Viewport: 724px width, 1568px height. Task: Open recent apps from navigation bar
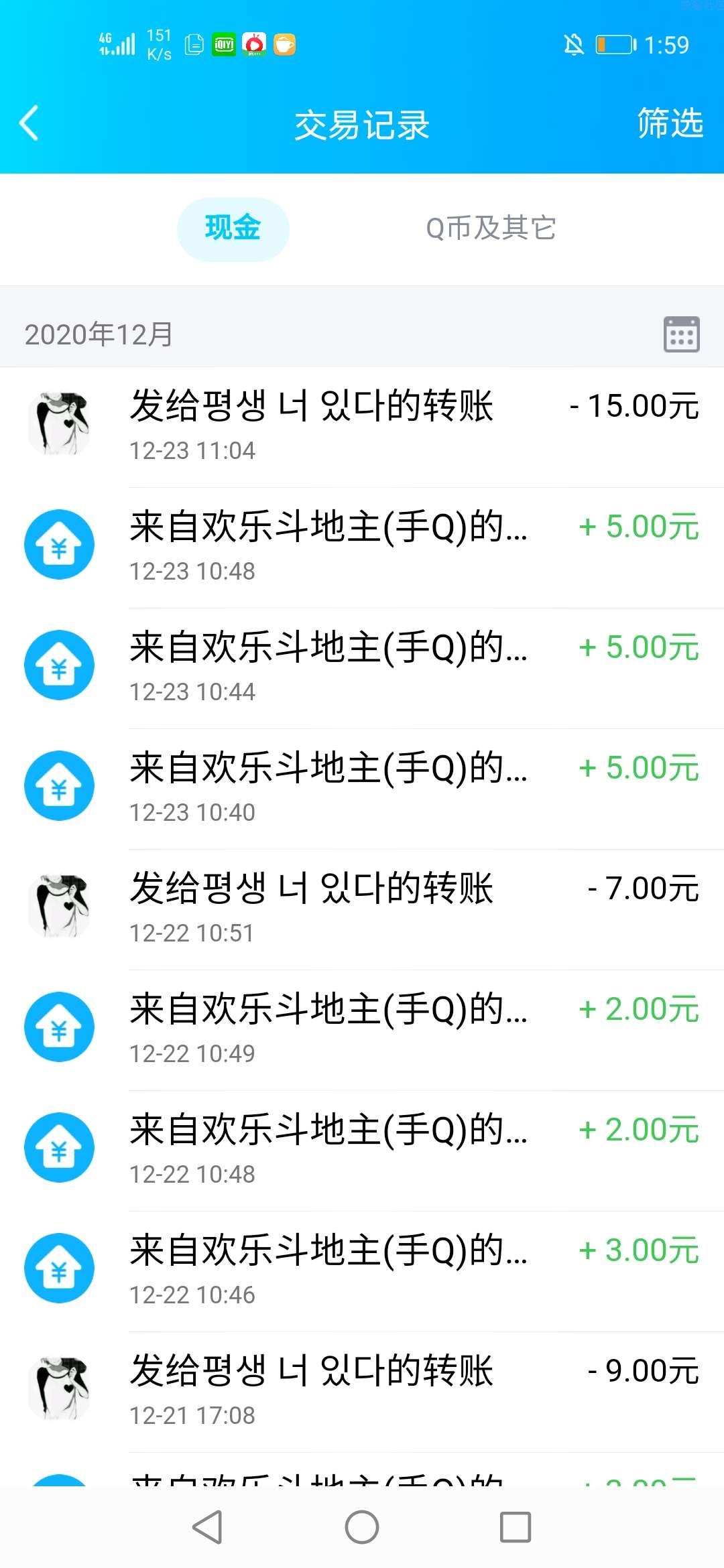pyautogui.click(x=516, y=1528)
